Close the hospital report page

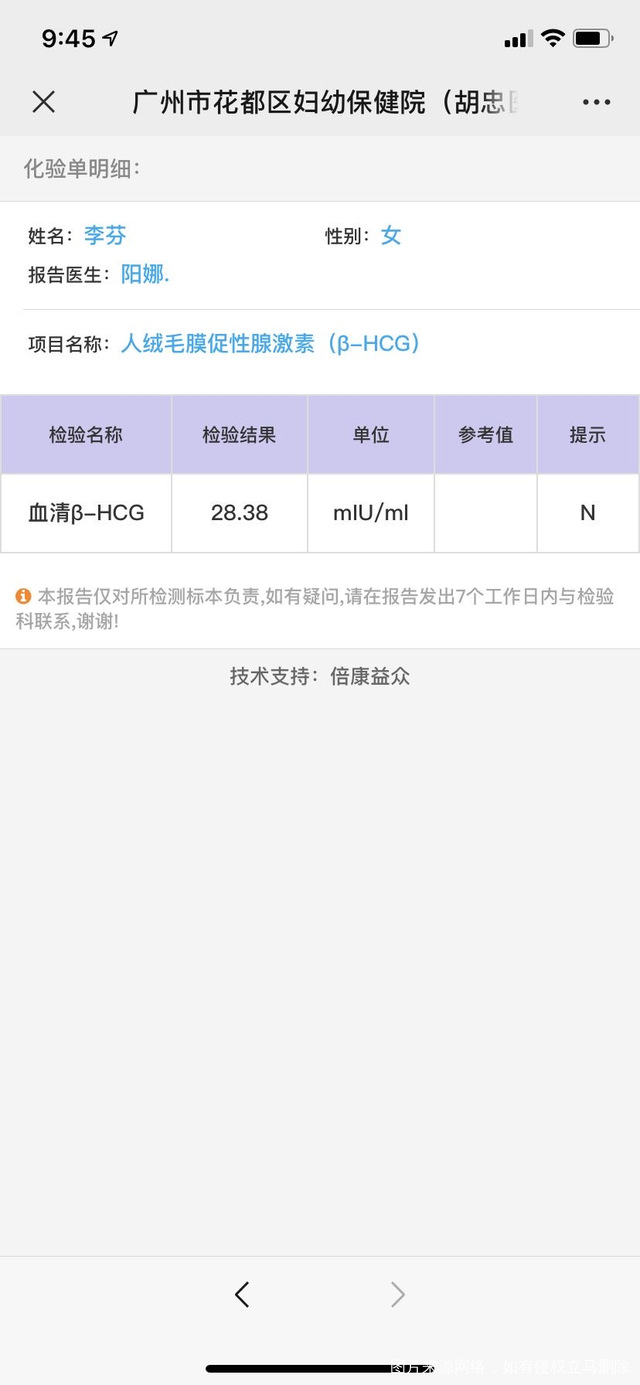pos(43,101)
